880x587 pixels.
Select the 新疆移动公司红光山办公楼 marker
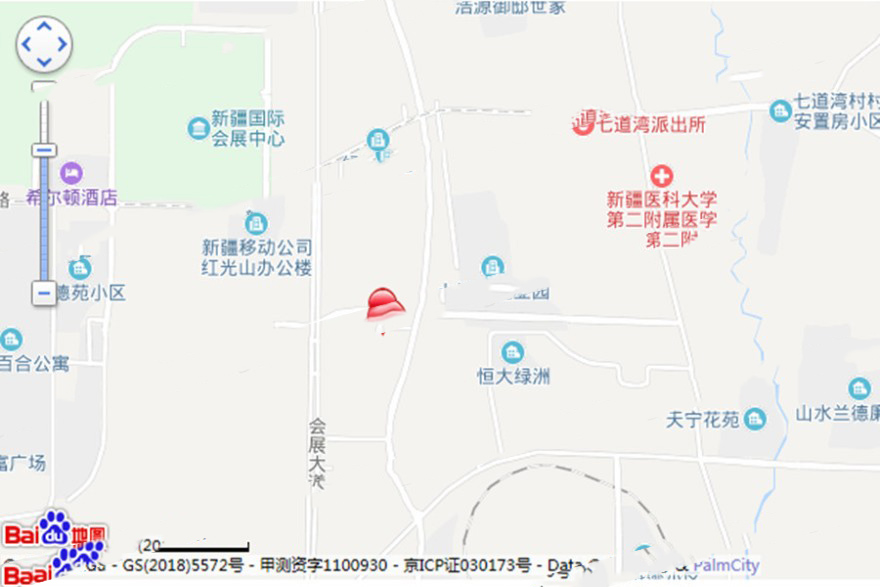point(256,223)
